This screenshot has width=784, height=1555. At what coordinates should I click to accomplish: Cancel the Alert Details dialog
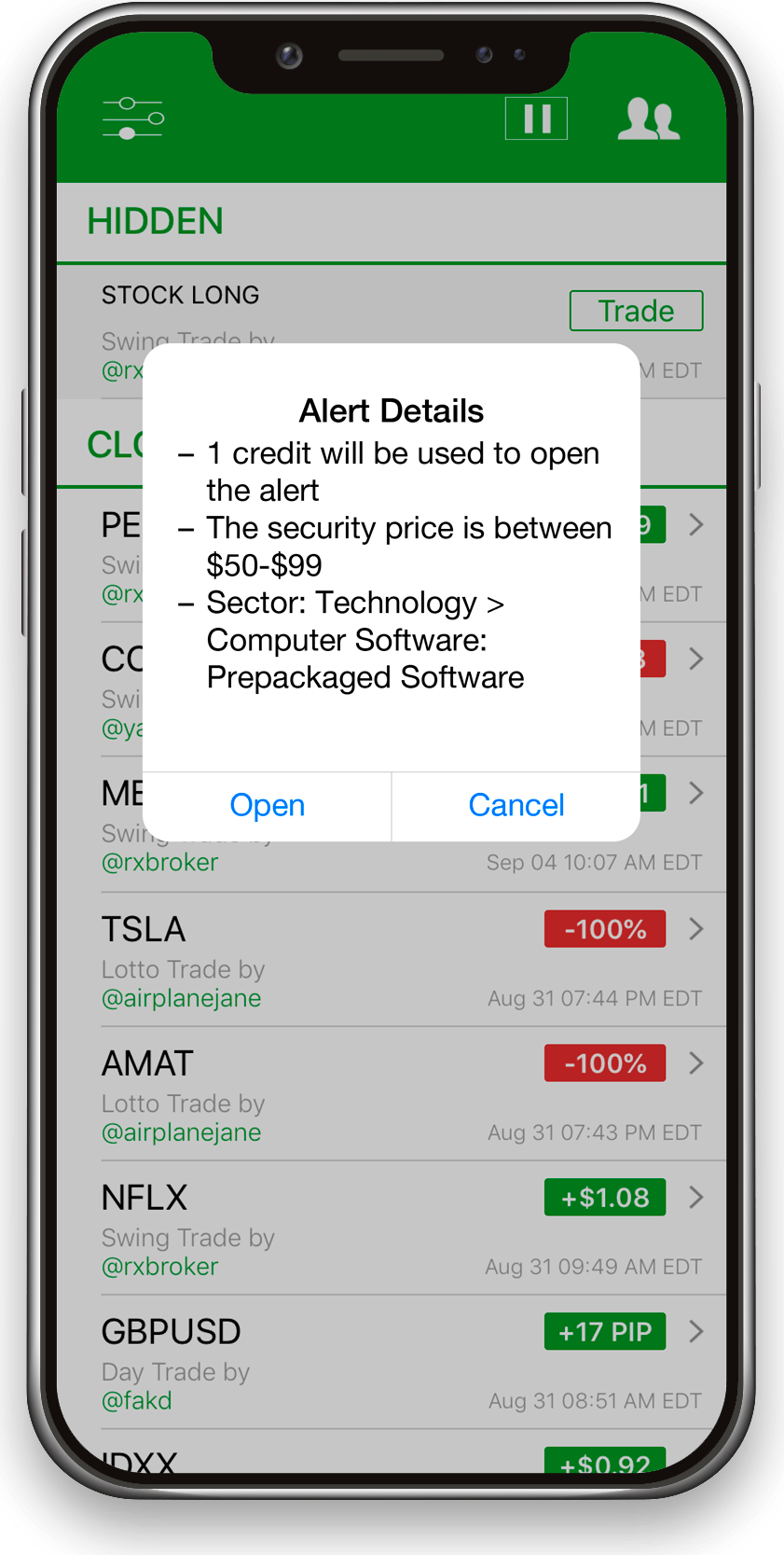pos(516,805)
